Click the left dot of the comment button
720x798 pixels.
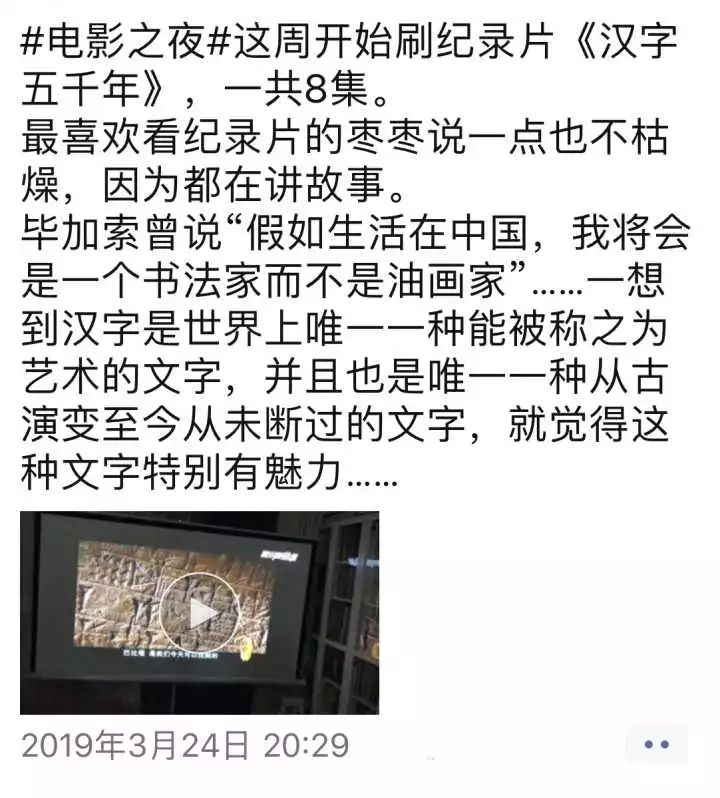point(648,744)
